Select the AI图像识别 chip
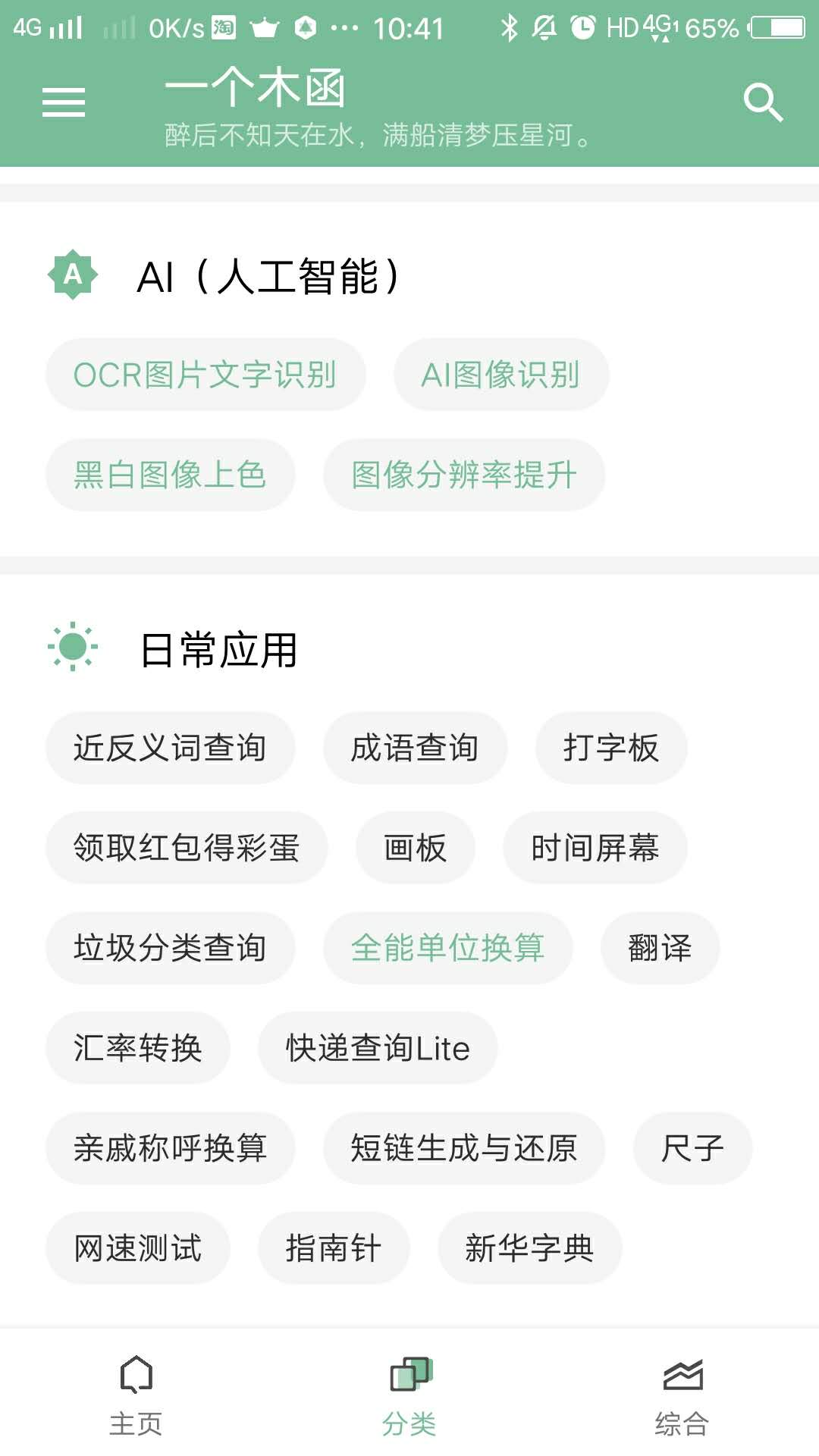This screenshot has width=819, height=1456. [501, 375]
